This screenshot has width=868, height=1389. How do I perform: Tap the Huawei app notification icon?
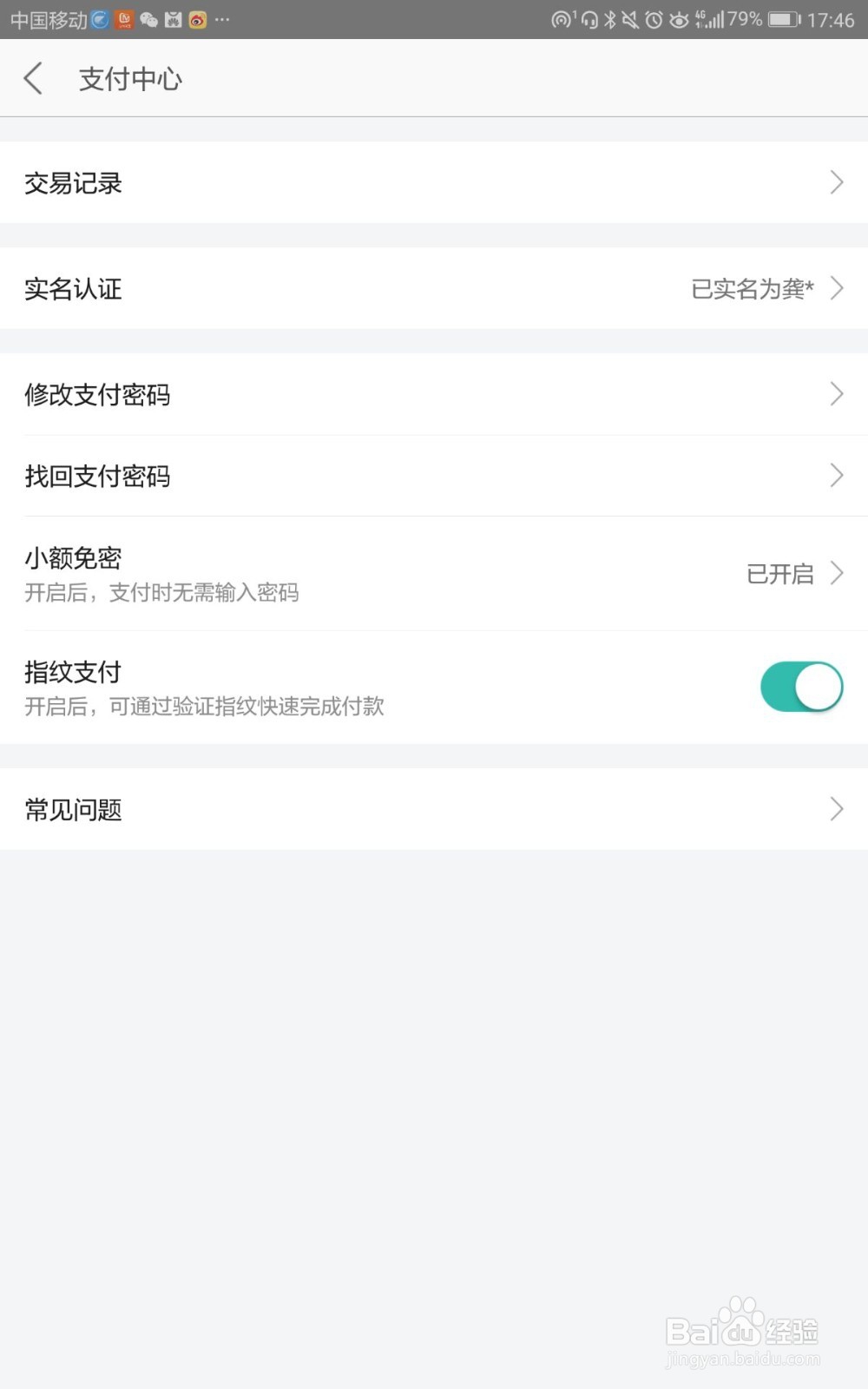(x=172, y=19)
